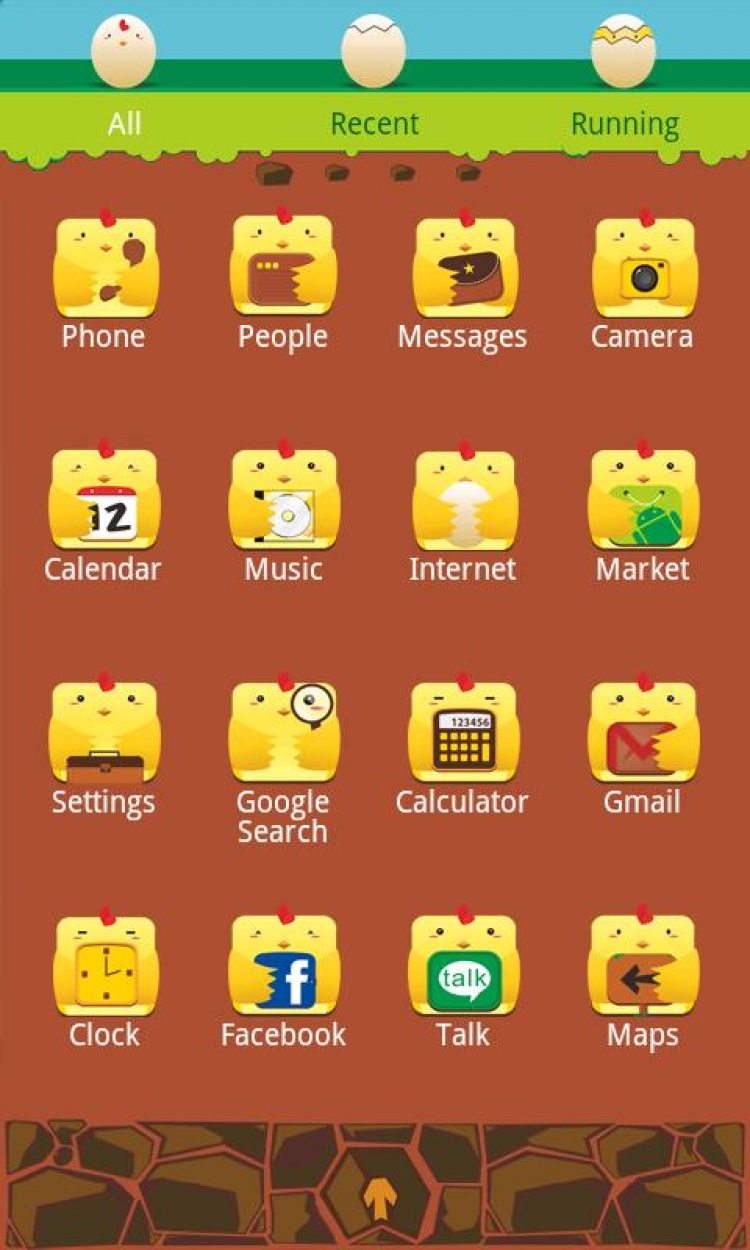750x1250 pixels.
Task: Open the Maps app
Action: (643, 966)
